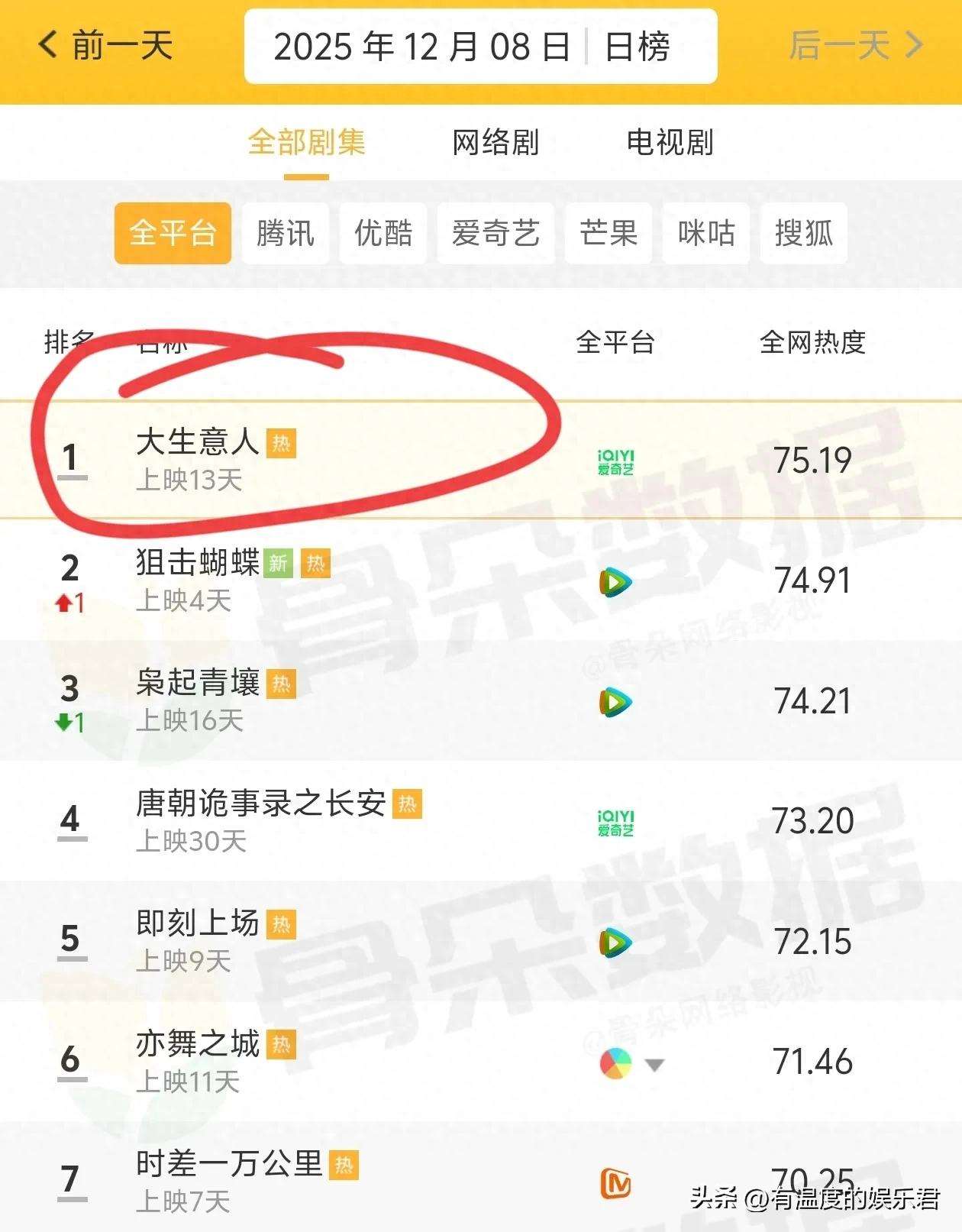The width and height of the screenshot is (962, 1232).
Task: Choose the 爱奇艺 platform chip
Action: 496,233
